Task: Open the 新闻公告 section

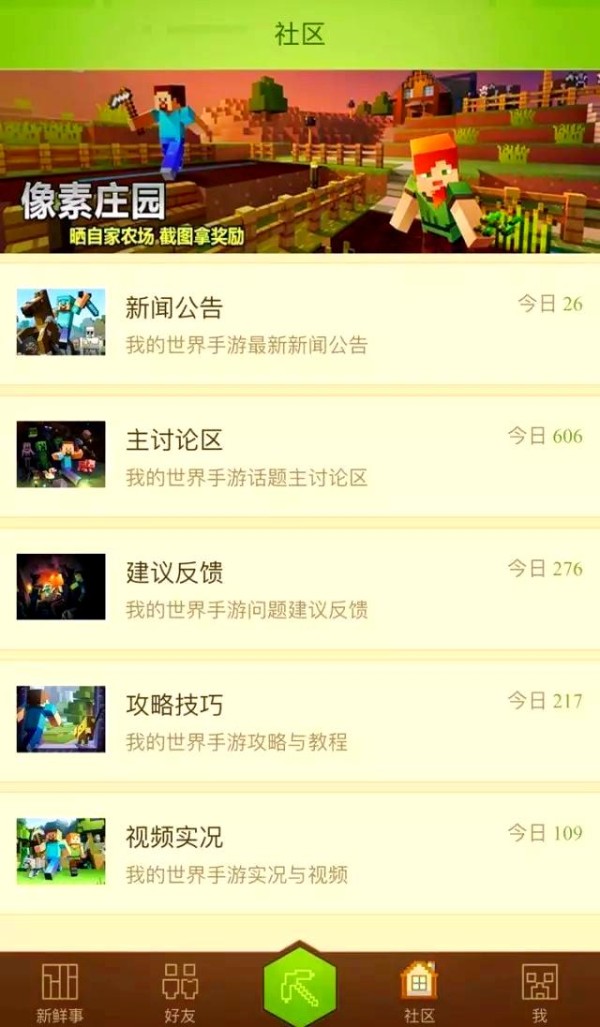Action: coord(300,322)
